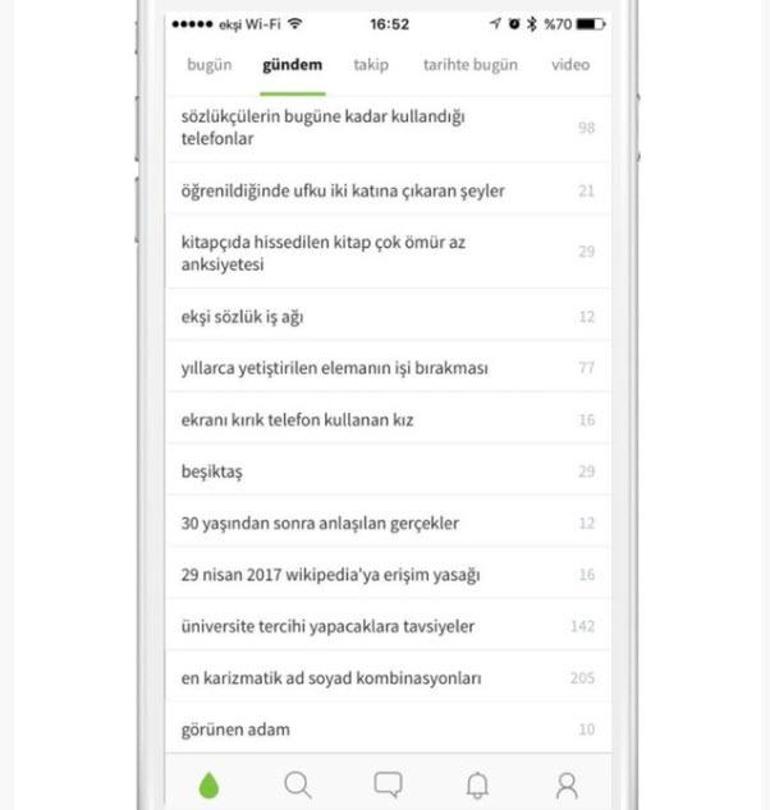Open yıllarca yetiştirilen elemanın işi bırakması
The image size is (770, 810).
[x=335, y=368]
